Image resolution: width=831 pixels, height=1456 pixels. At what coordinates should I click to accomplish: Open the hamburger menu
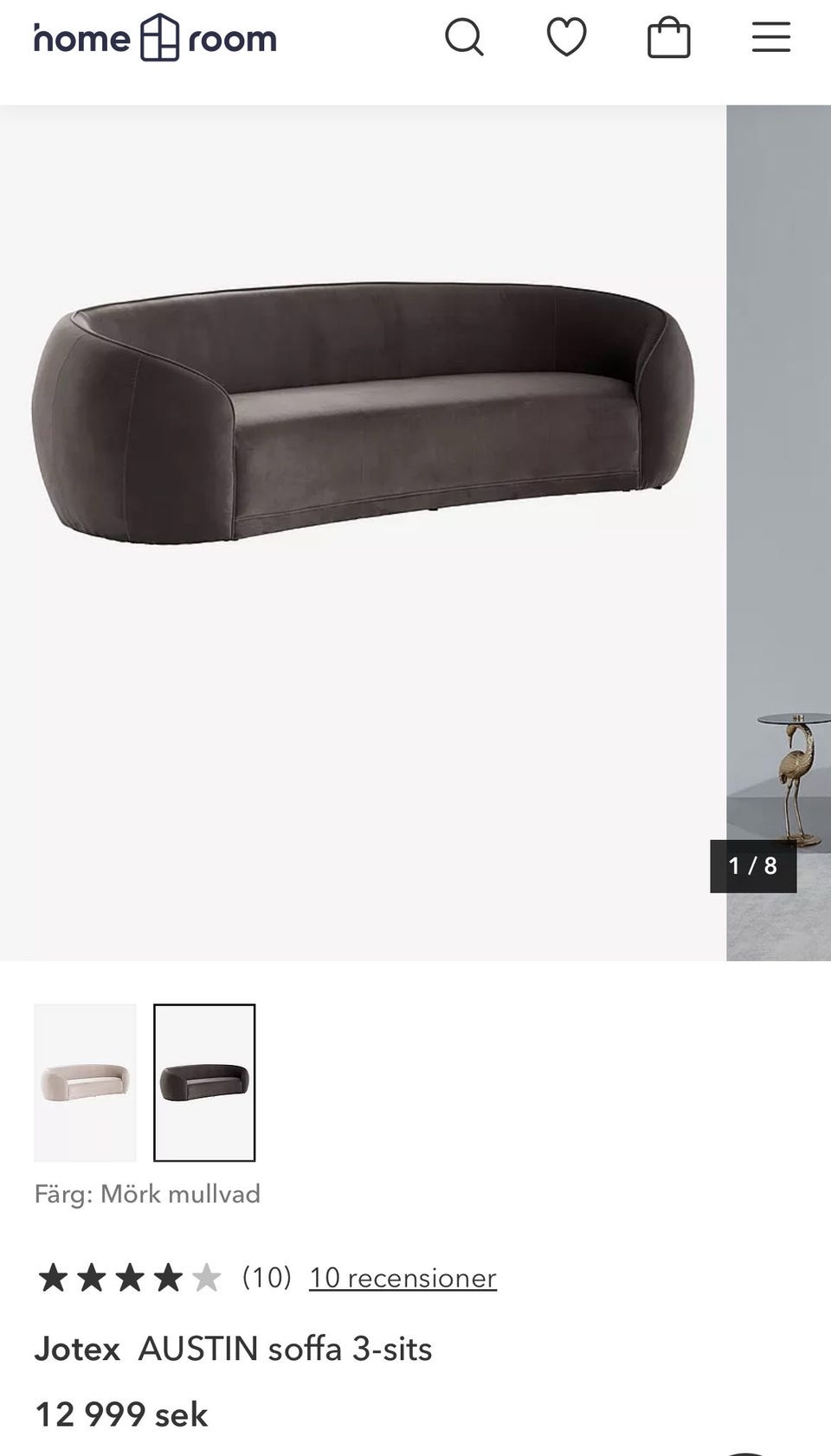(x=770, y=38)
